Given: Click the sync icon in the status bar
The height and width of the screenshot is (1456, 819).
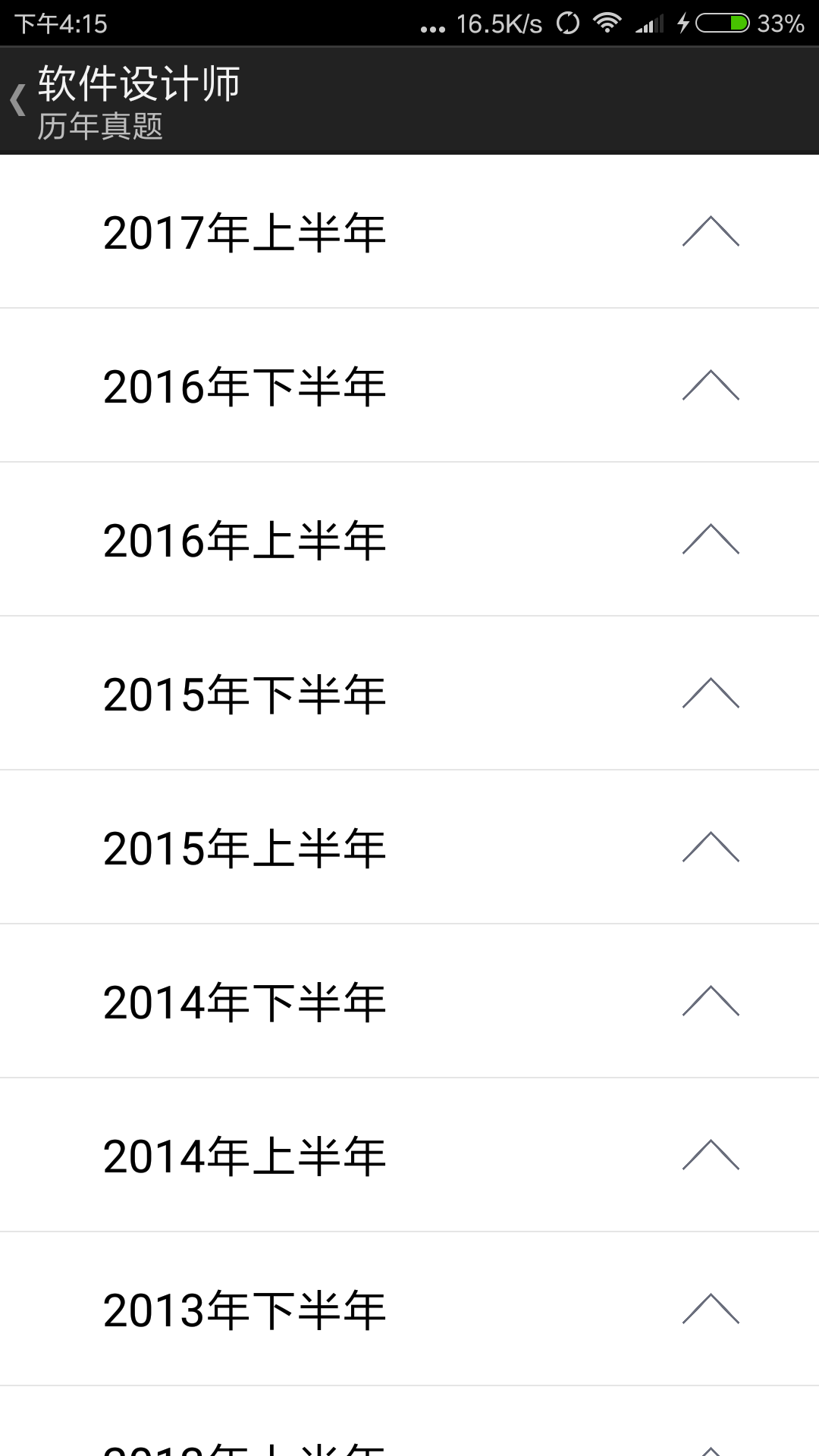Looking at the screenshot, I should pos(566,23).
